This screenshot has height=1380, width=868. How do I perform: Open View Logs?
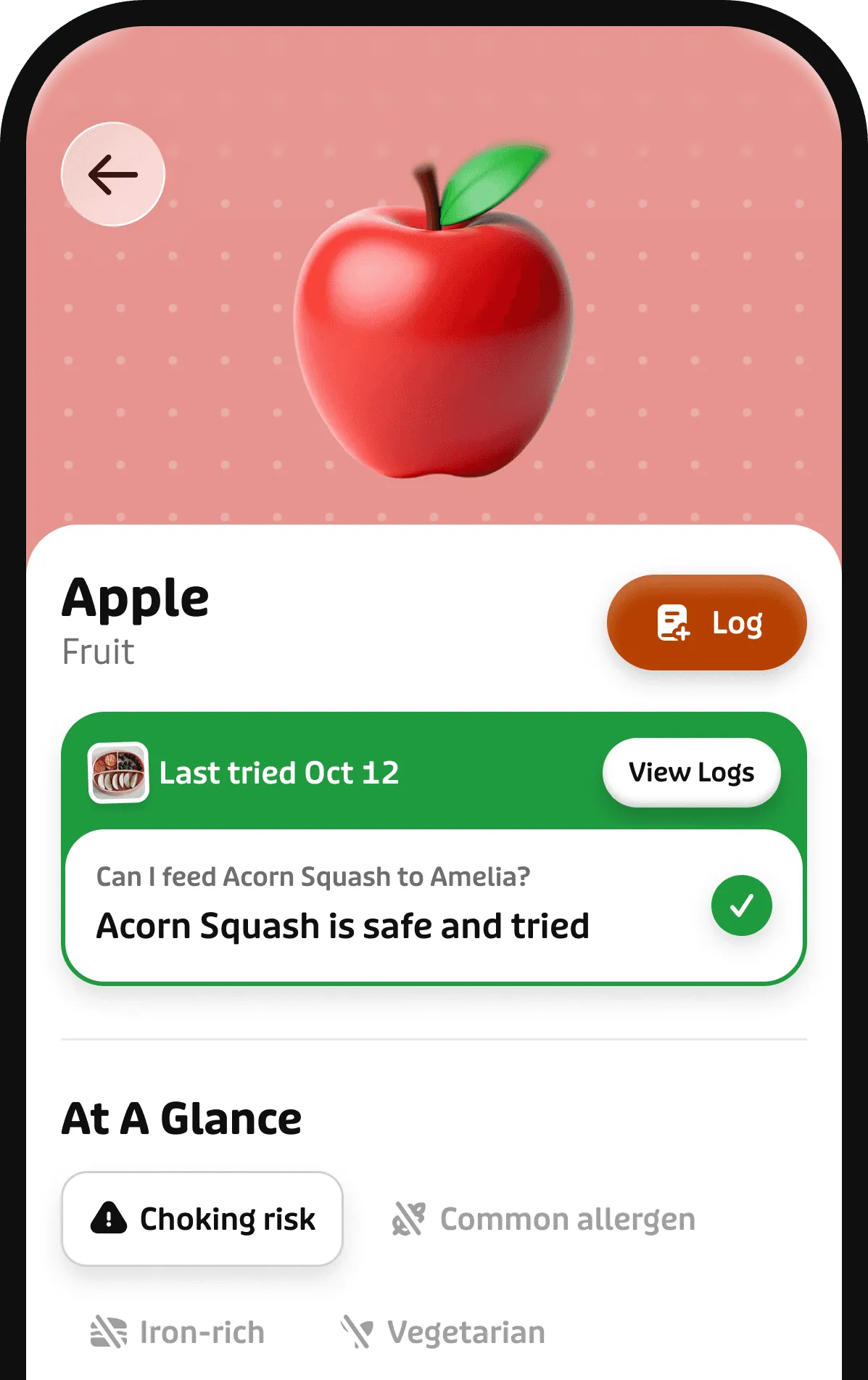pos(691,772)
